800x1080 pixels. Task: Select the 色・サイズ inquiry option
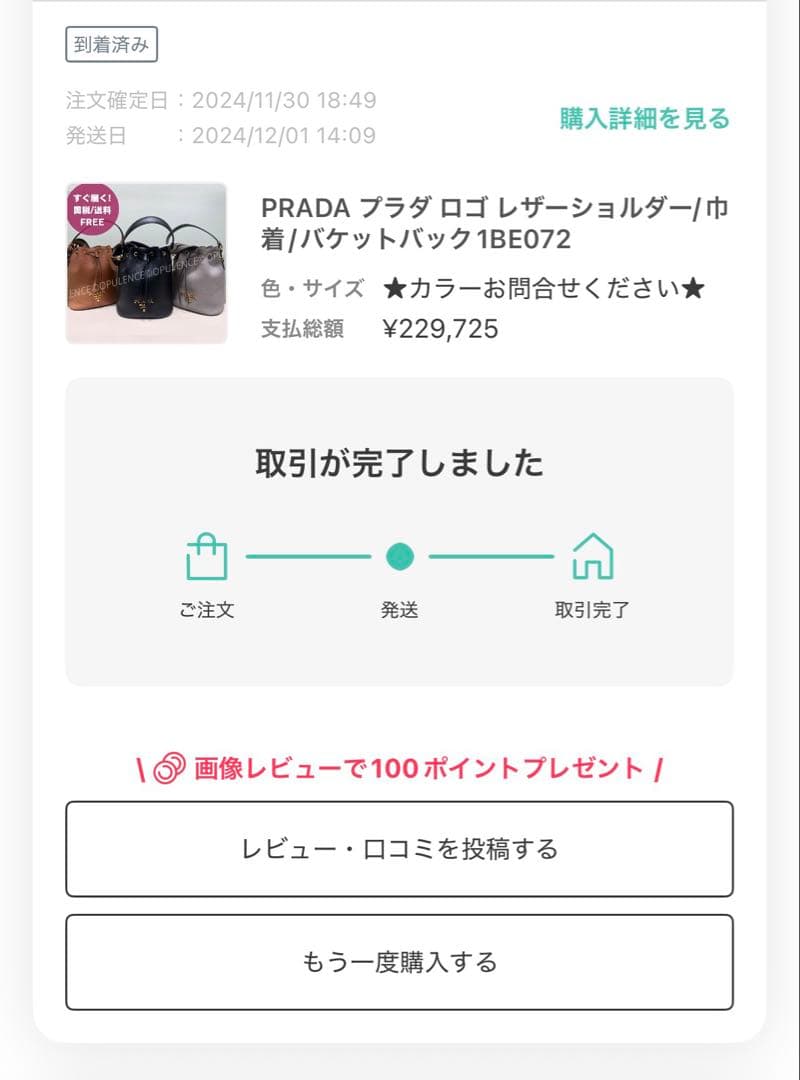[311, 287]
